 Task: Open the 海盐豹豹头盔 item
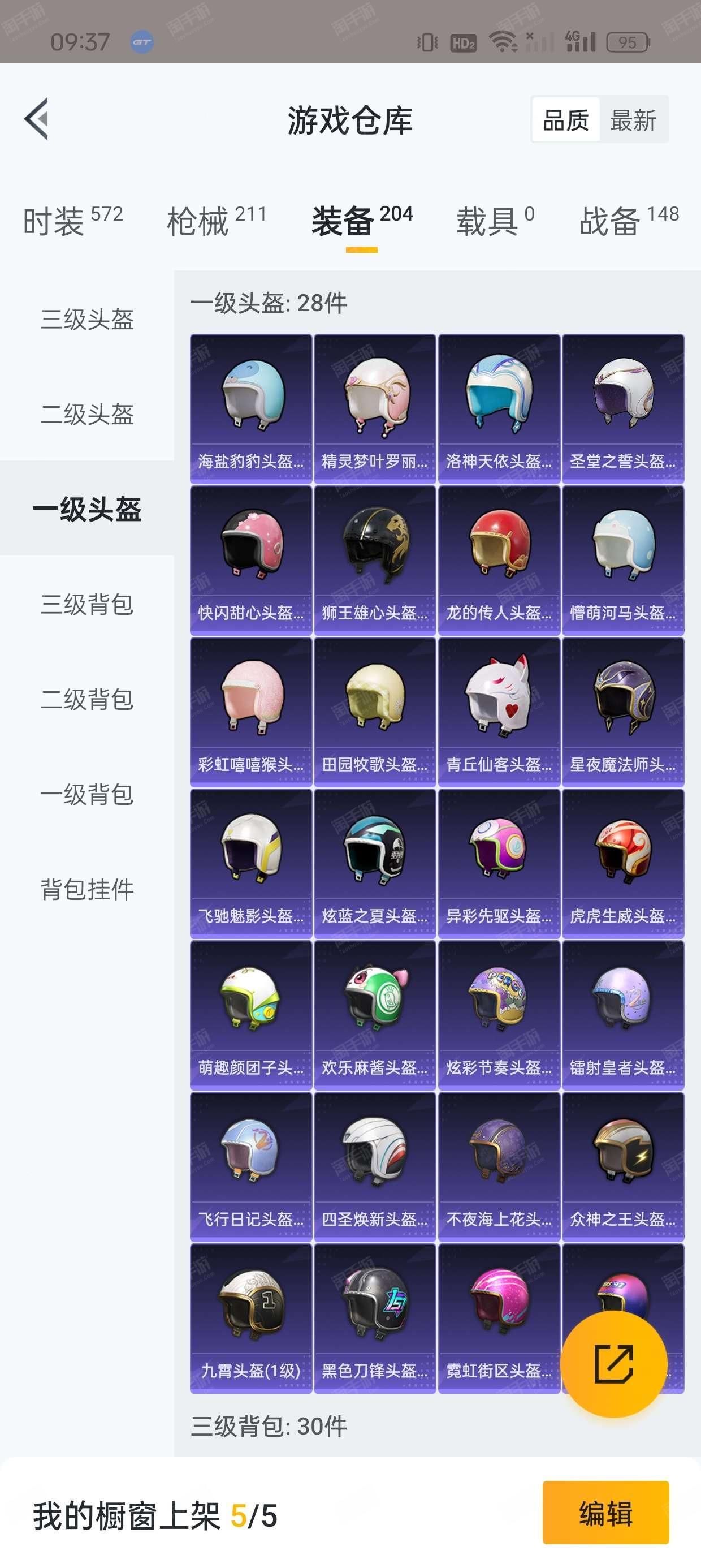click(x=250, y=408)
